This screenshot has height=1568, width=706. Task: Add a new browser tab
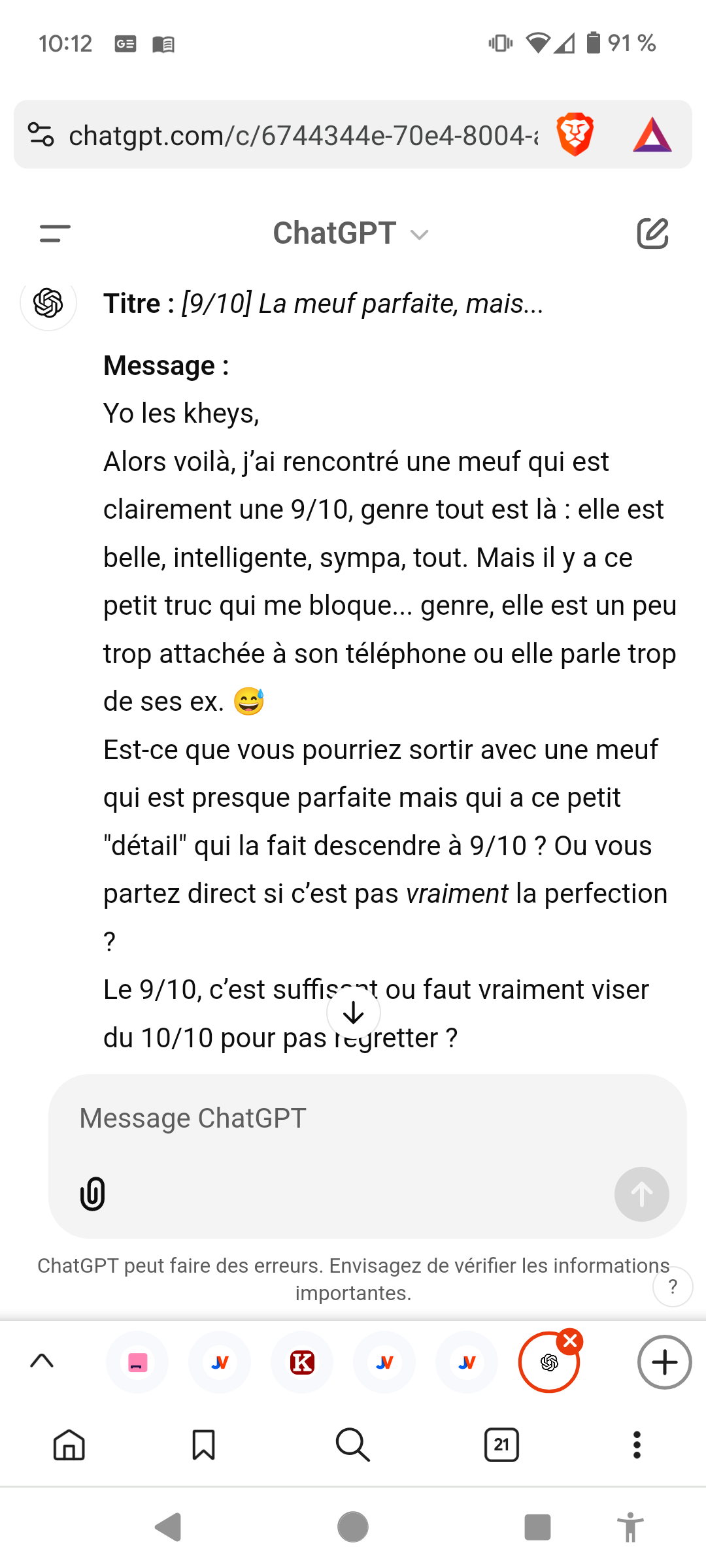point(664,1362)
